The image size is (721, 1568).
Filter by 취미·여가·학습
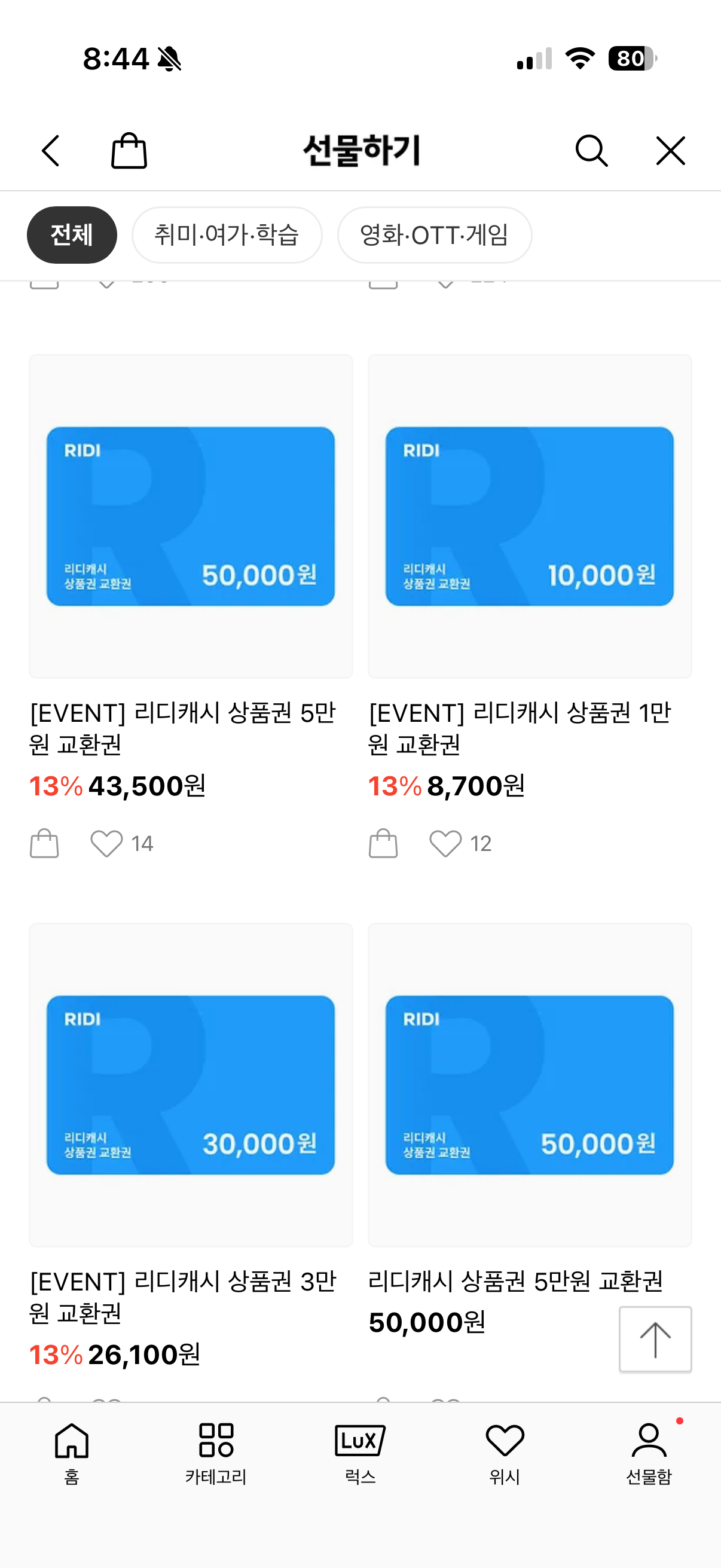tap(227, 235)
